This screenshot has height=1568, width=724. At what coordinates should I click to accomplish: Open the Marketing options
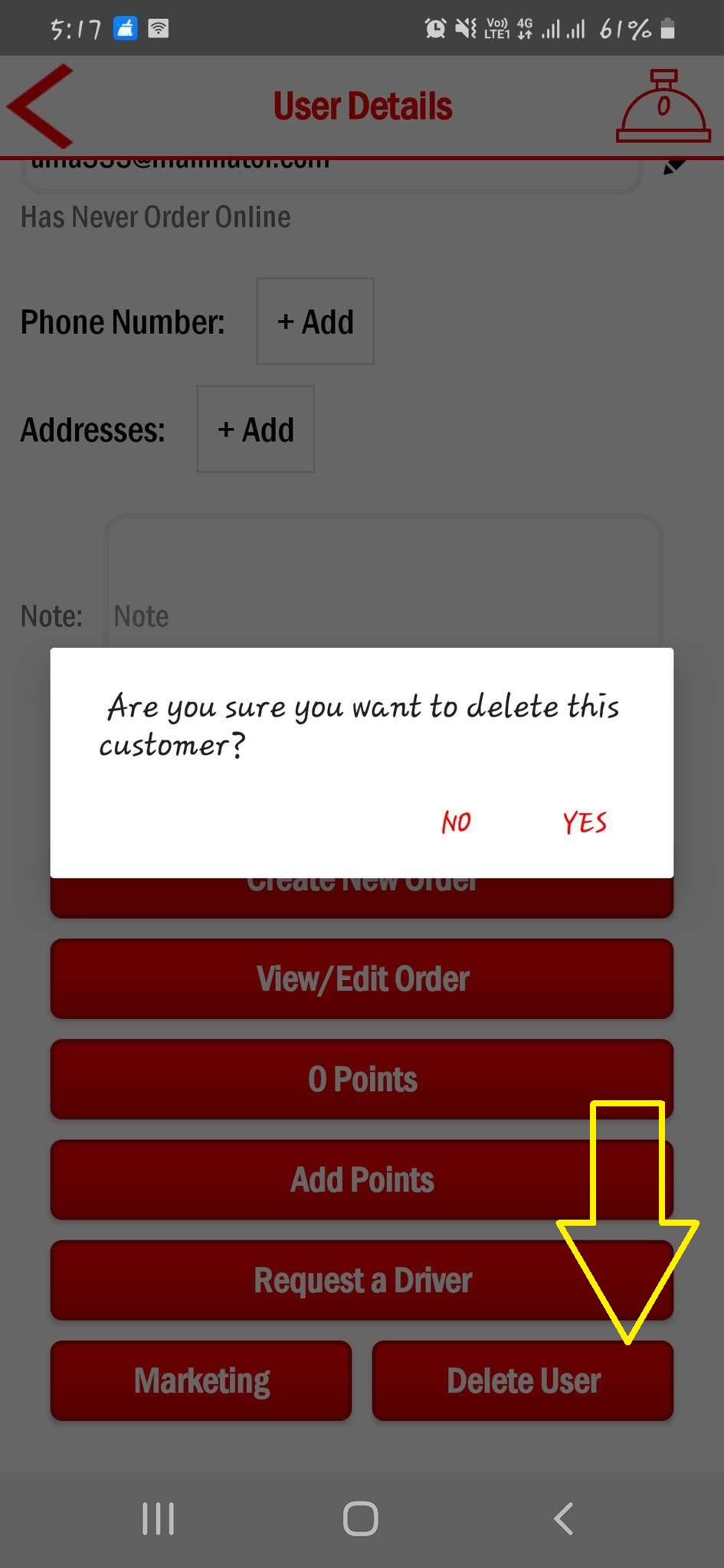pos(201,1381)
